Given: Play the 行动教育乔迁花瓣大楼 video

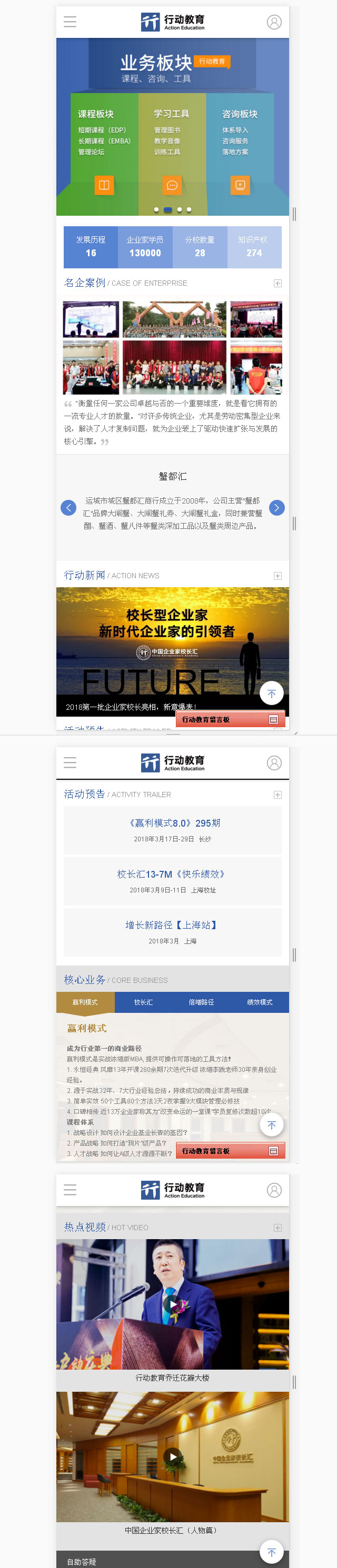Looking at the screenshot, I should tap(173, 1304).
